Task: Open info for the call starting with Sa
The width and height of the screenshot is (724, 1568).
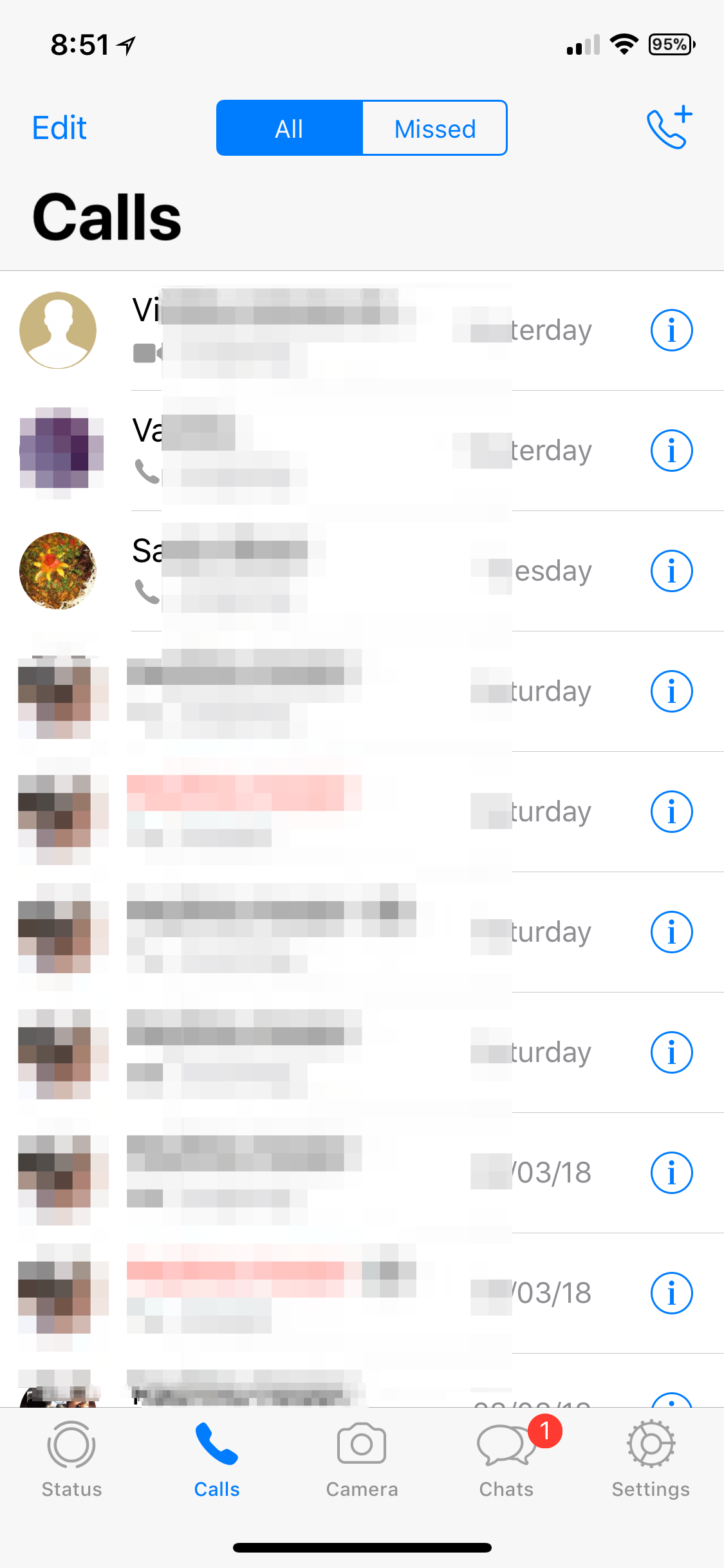Action: (x=671, y=571)
